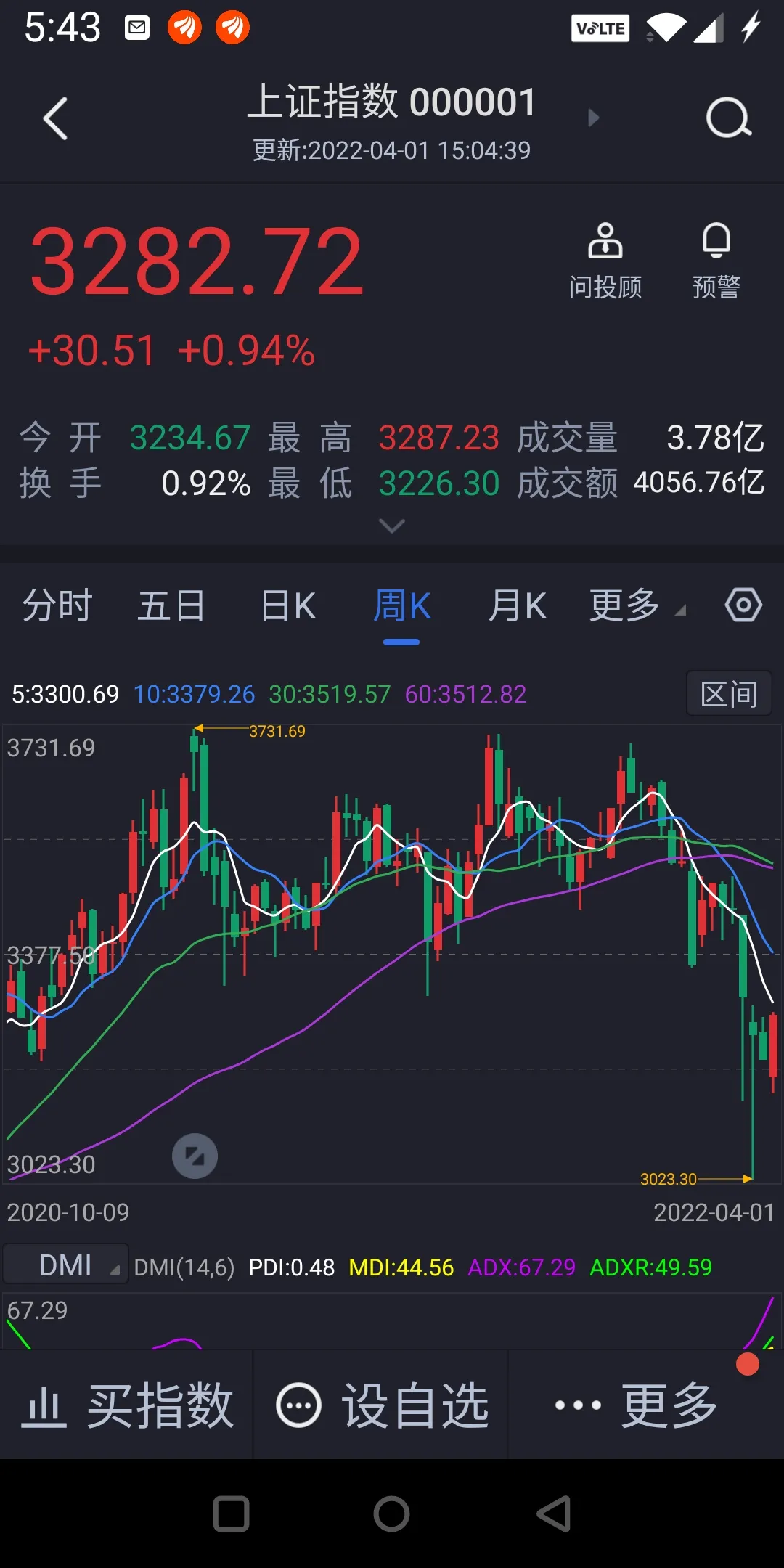Select the 日K chart tab

click(x=288, y=605)
